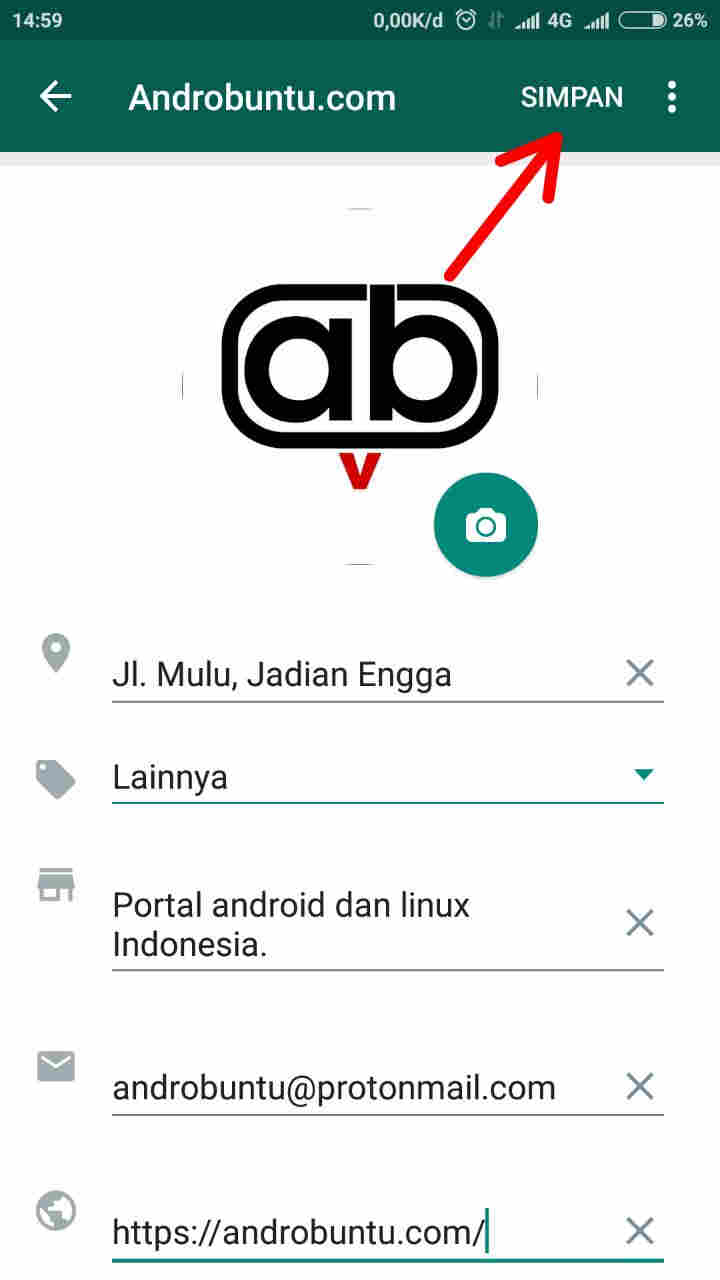The height and width of the screenshot is (1280, 720).
Task: Clear the email address field
Action: 640,1085
